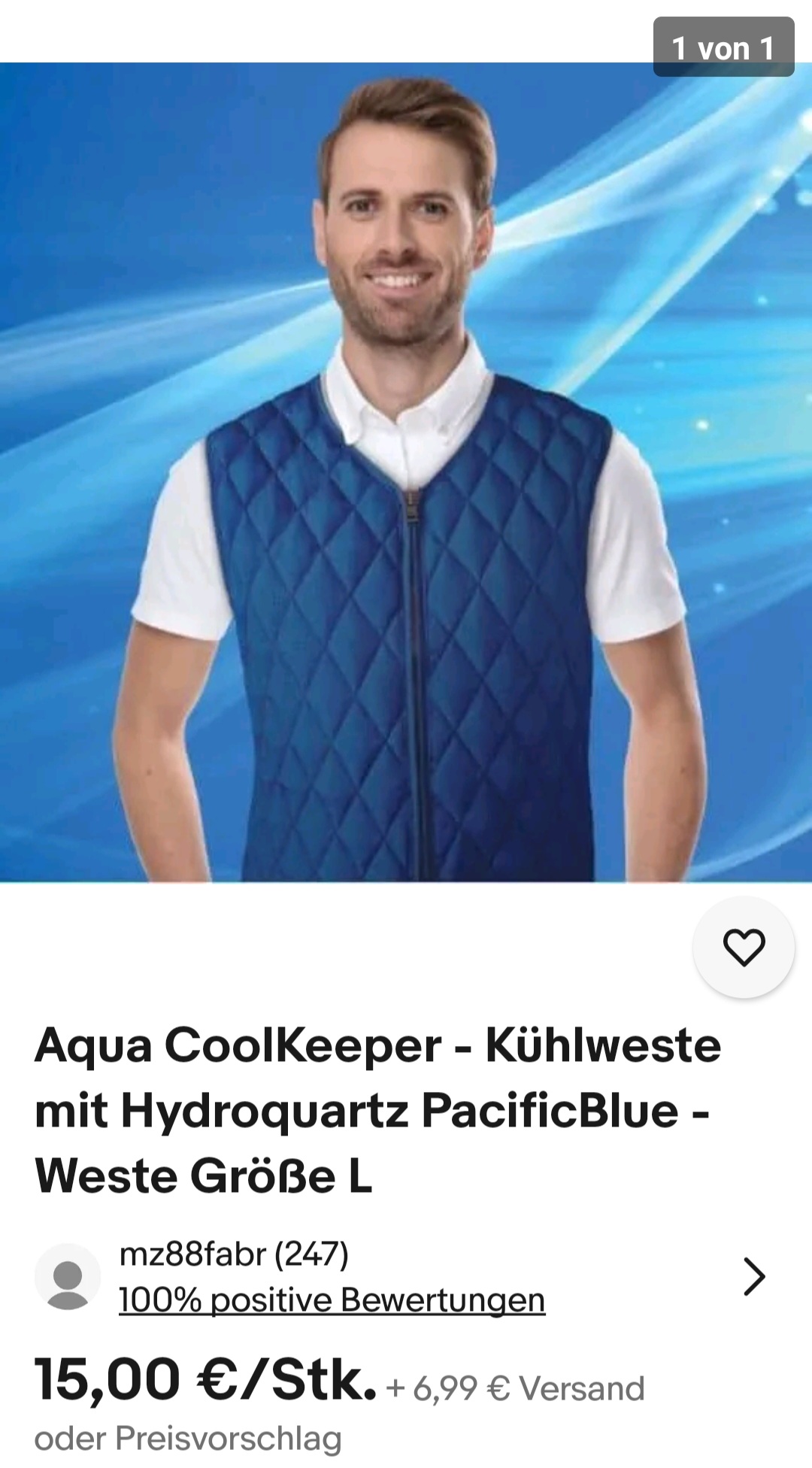The image size is (812, 1468).
Task: Add the Kühlweste to your watchlist
Action: pyautogui.click(x=744, y=947)
